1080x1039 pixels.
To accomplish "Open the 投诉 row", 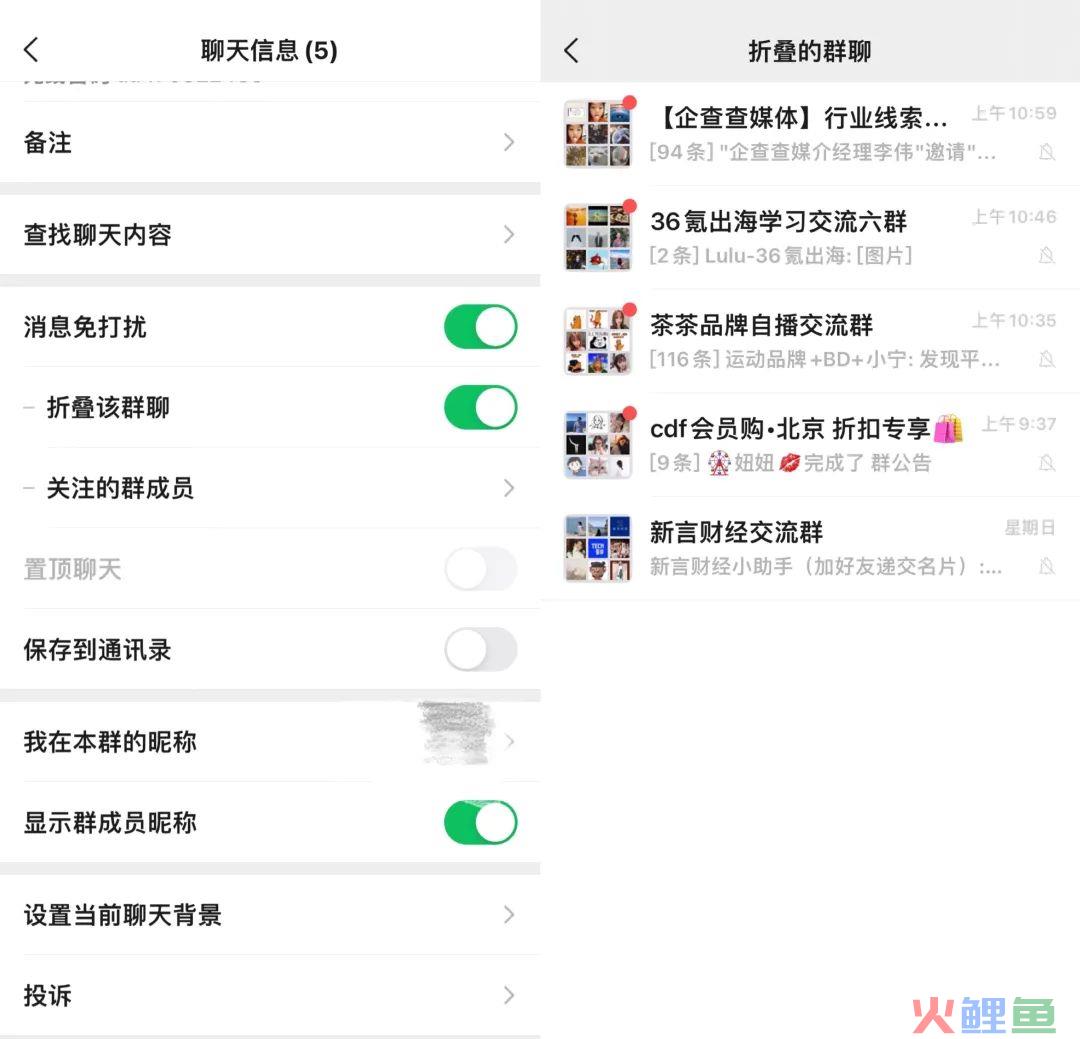I will (x=270, y=995).
